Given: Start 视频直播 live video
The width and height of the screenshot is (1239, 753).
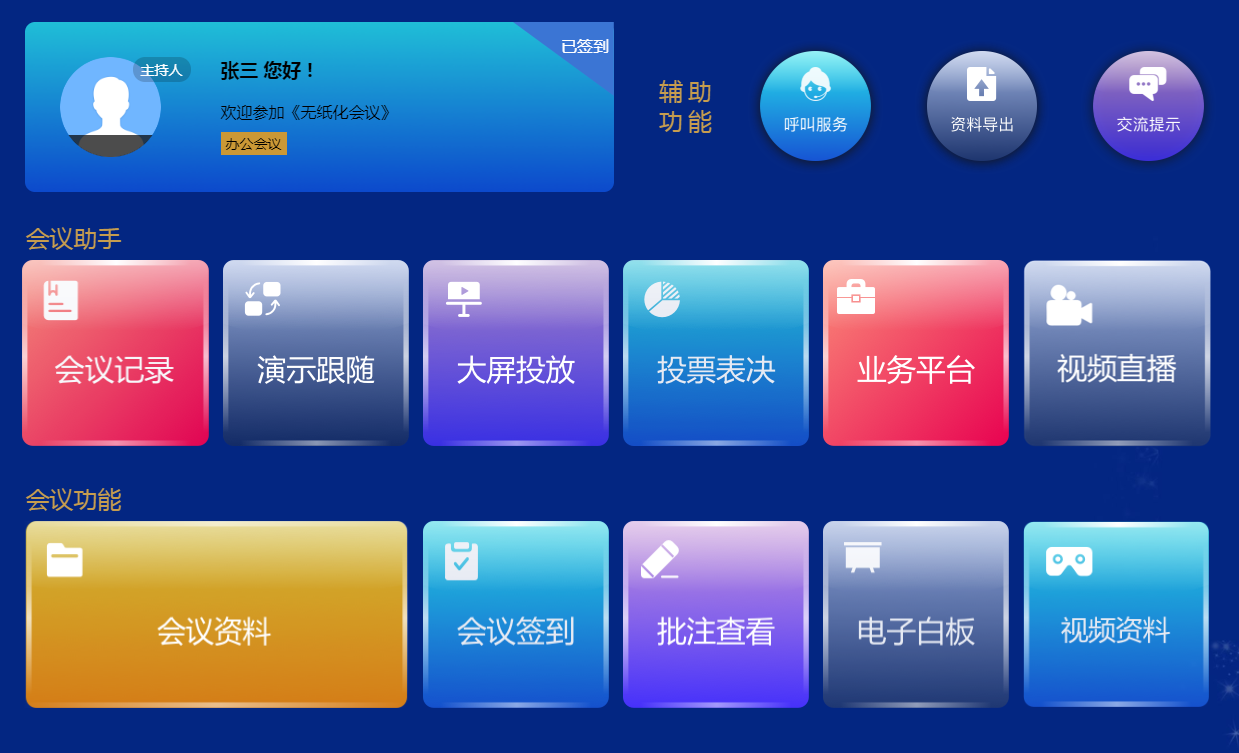Looking at the screenshot, I should point(1116,353).
